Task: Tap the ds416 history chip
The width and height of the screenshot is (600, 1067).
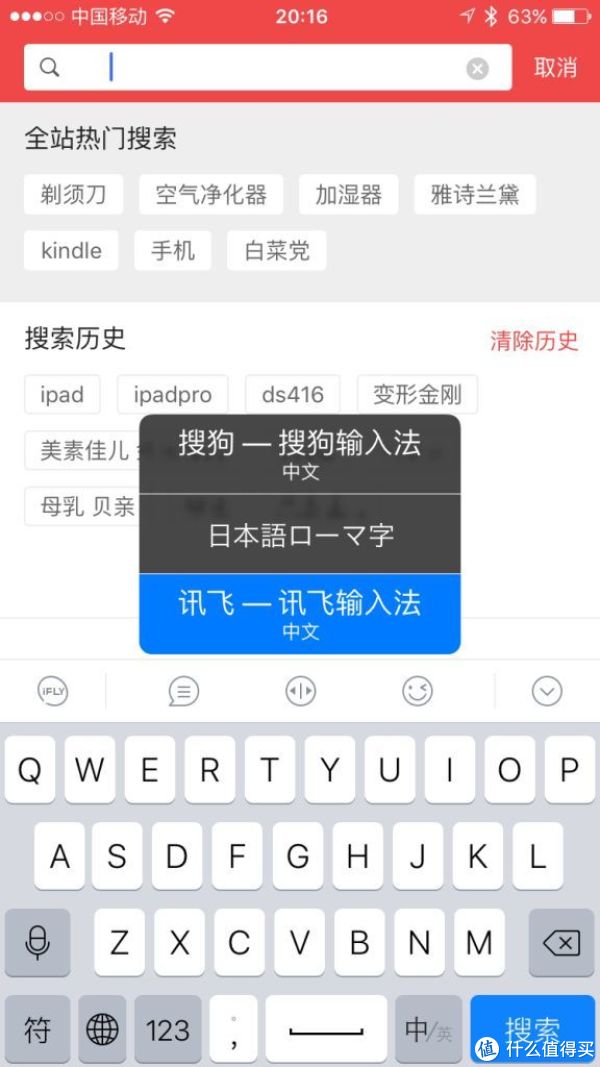Action: [293, 394]
